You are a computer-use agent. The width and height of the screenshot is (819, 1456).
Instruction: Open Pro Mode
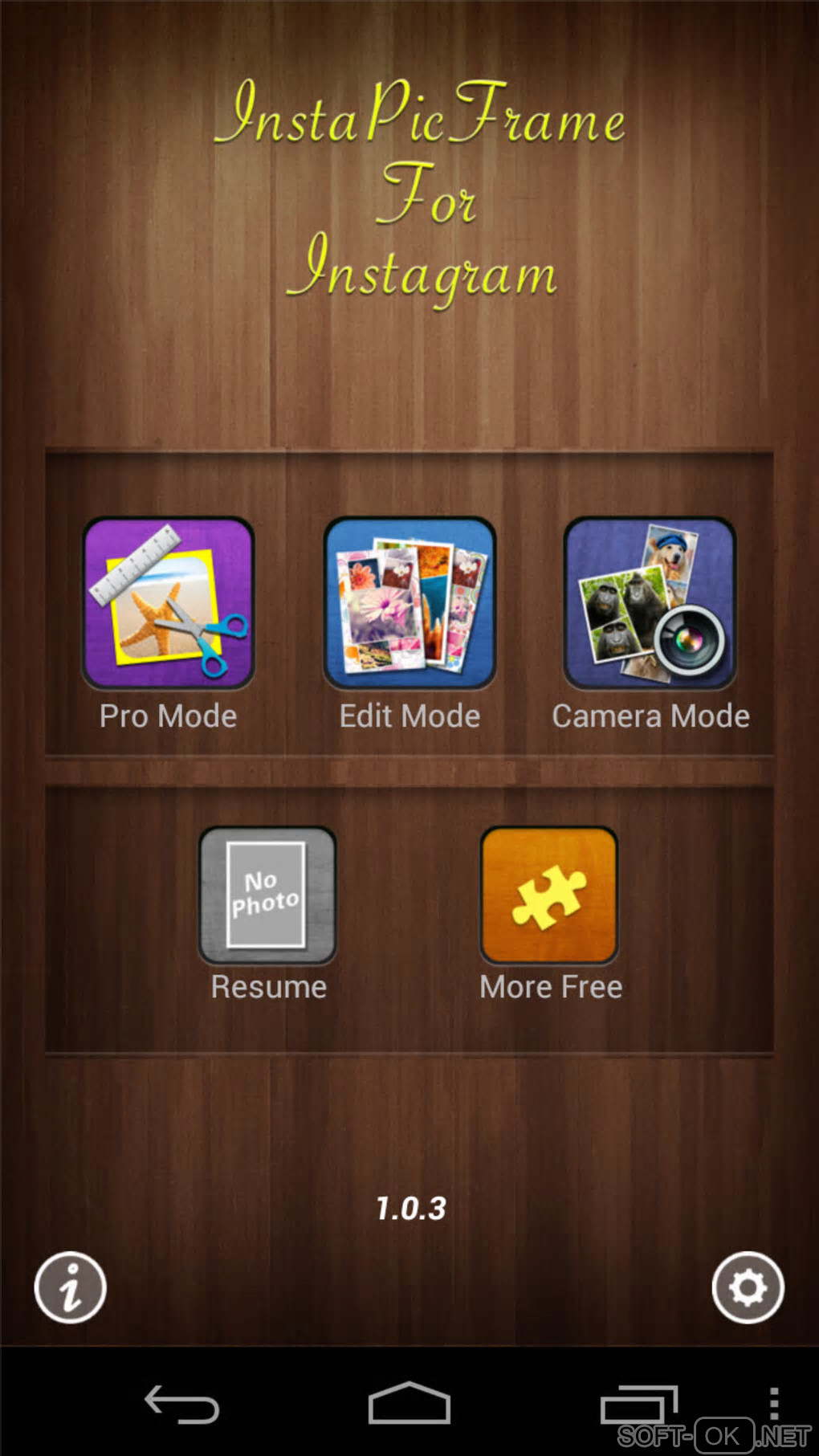tap(169, 603)
